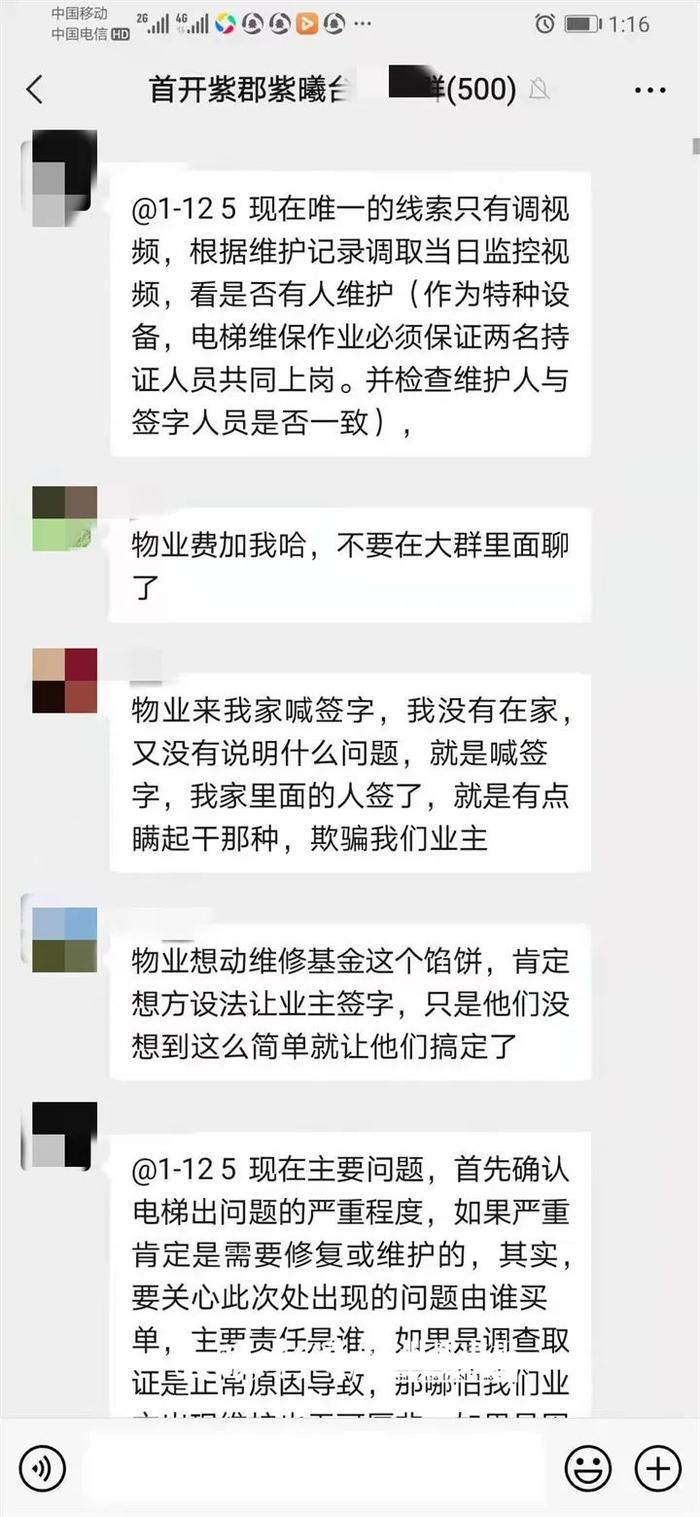Screen dimensions: 700x1517
Task: Open avatar beside 现在主要问题 message
Action: pyautogui.click(x=64, y=1136)
